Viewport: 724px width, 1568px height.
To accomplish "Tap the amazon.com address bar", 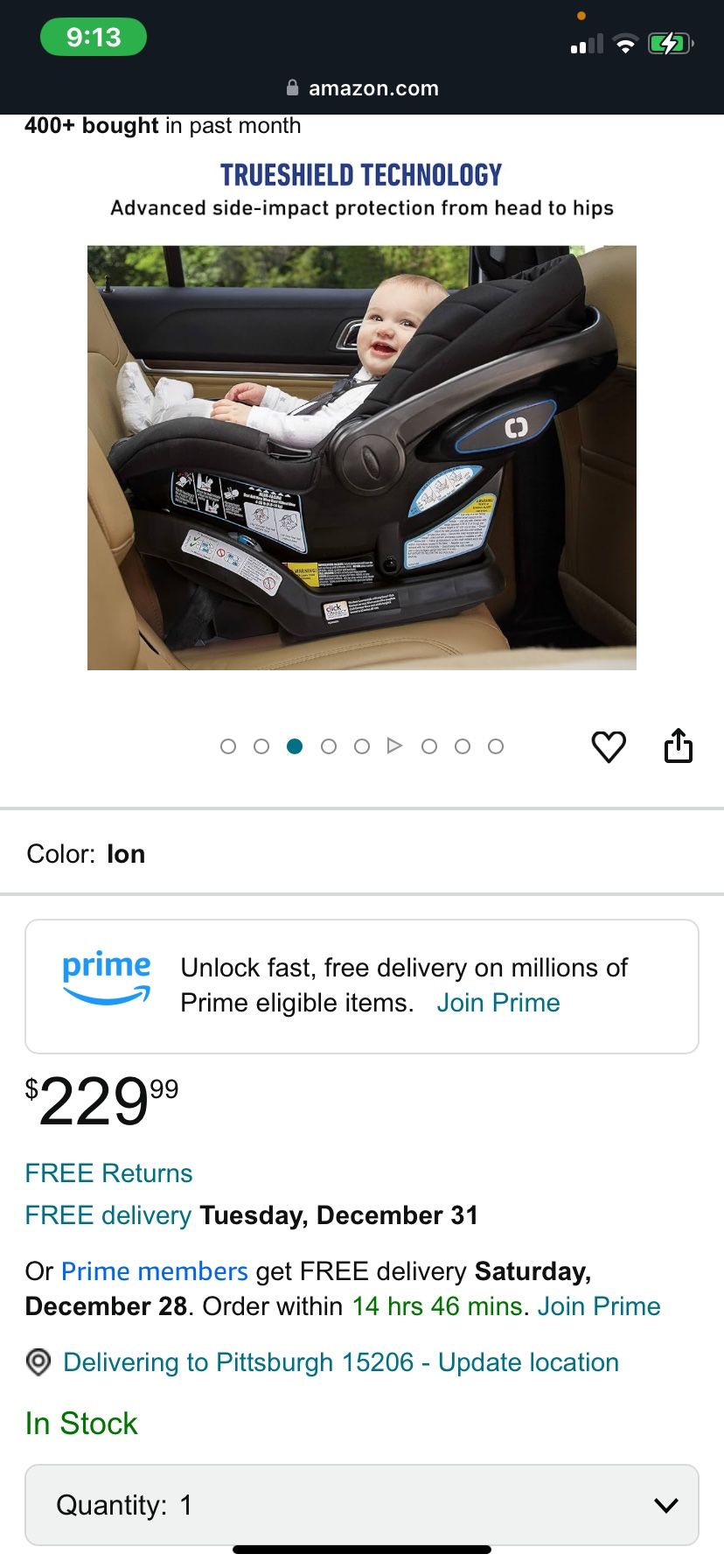I will point(362,88).
